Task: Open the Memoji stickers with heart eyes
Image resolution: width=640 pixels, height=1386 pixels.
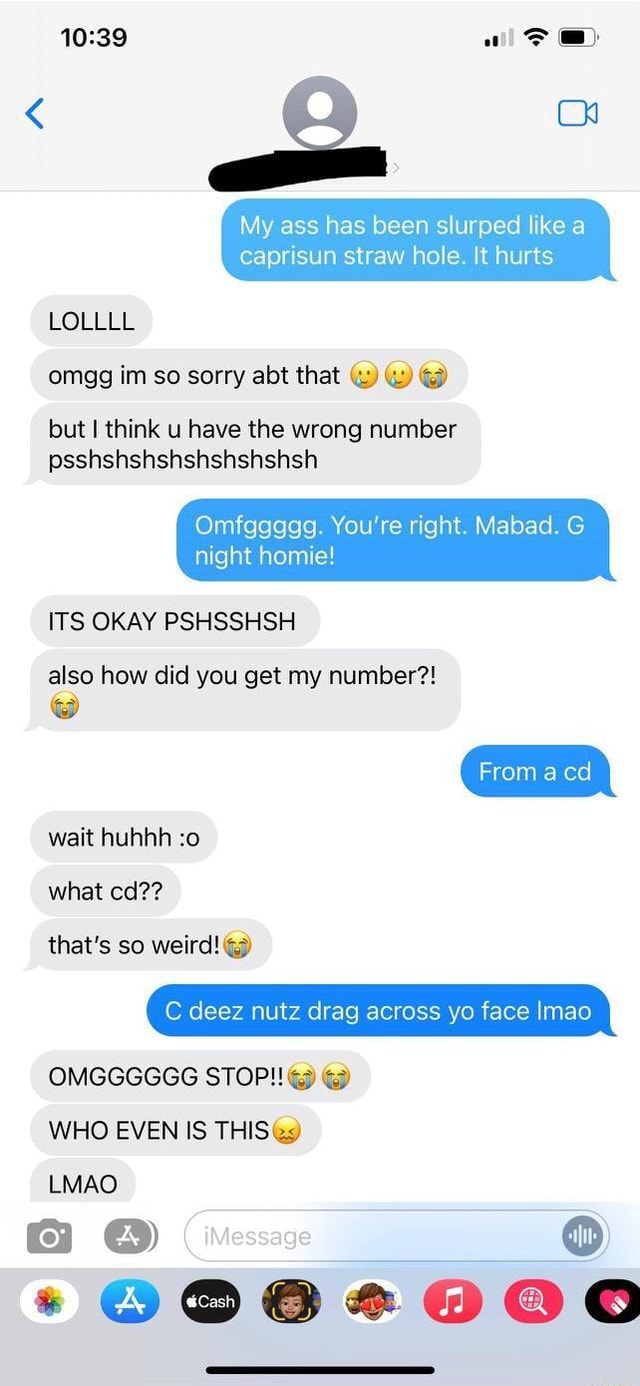Action: pyautogui.click(x=372, y=1301)
